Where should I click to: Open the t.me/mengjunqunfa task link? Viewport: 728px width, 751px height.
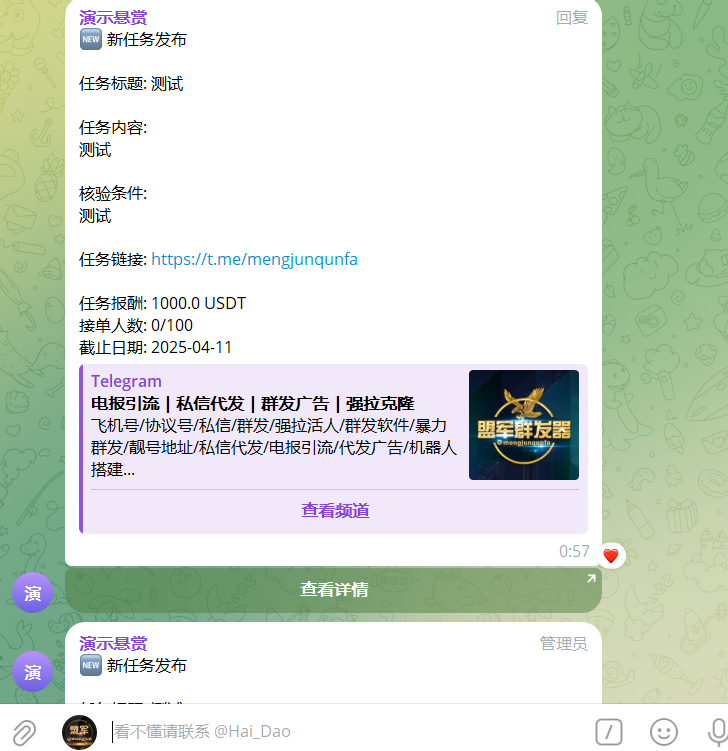pos(254,260)
